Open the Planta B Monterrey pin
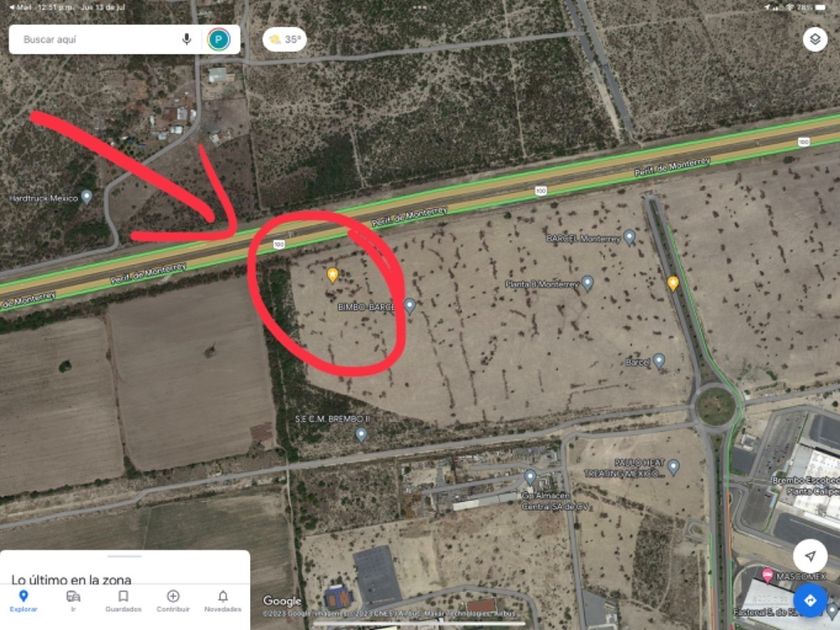Screen dimensions: 840x630 [x=588, y=283]
